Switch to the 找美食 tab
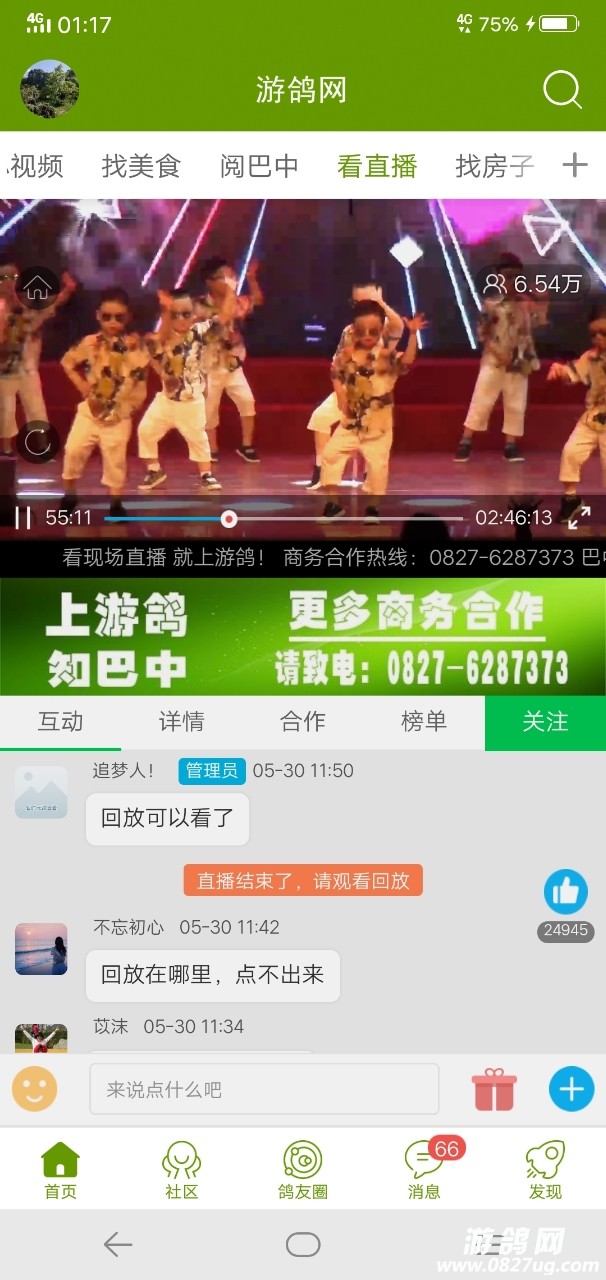606x1280 pixels. (x=141, y=166)
